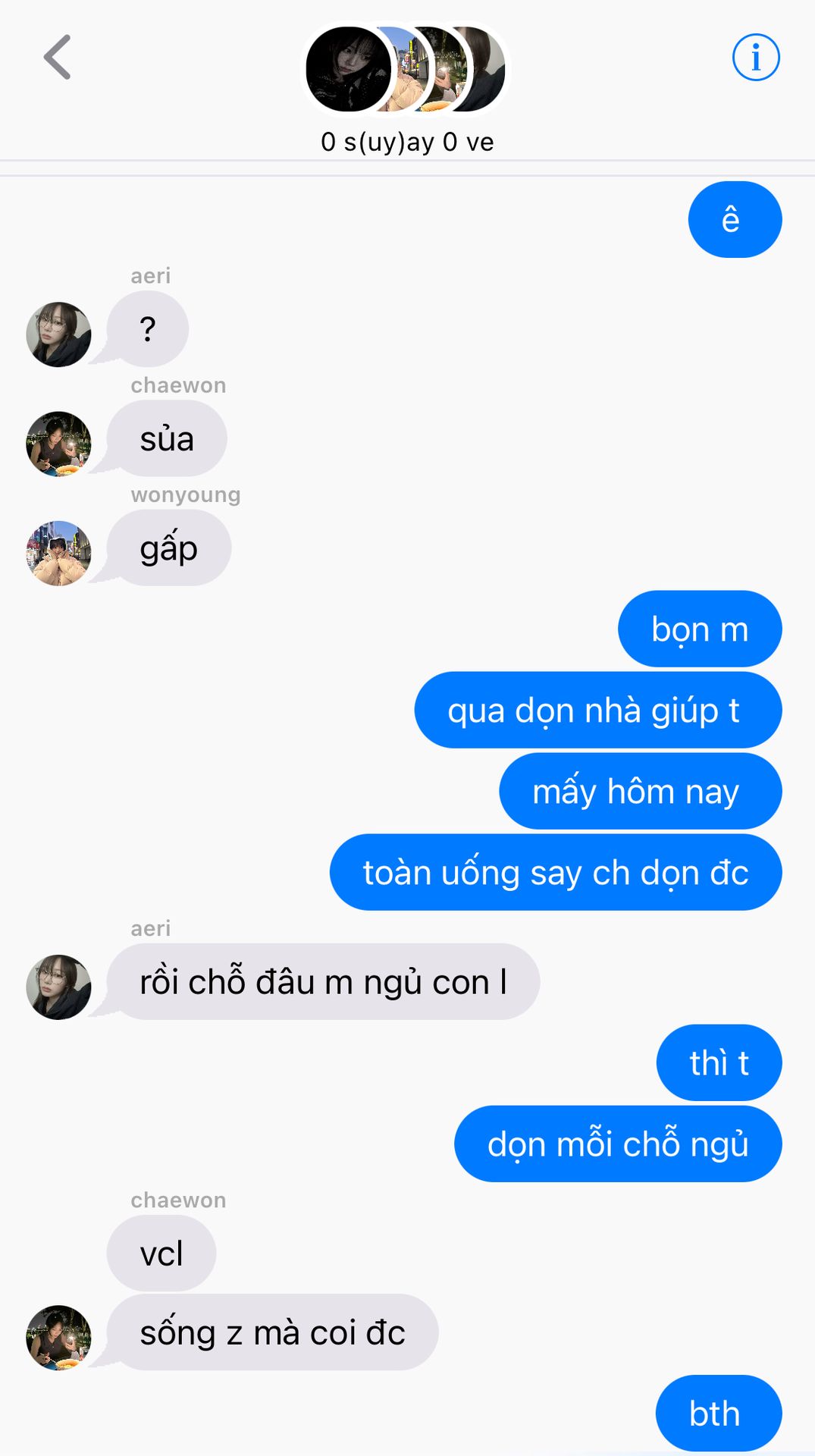Open the group info icon
Screen dimensions: 815x1456
pyautogui.click(x=755, y=57)
